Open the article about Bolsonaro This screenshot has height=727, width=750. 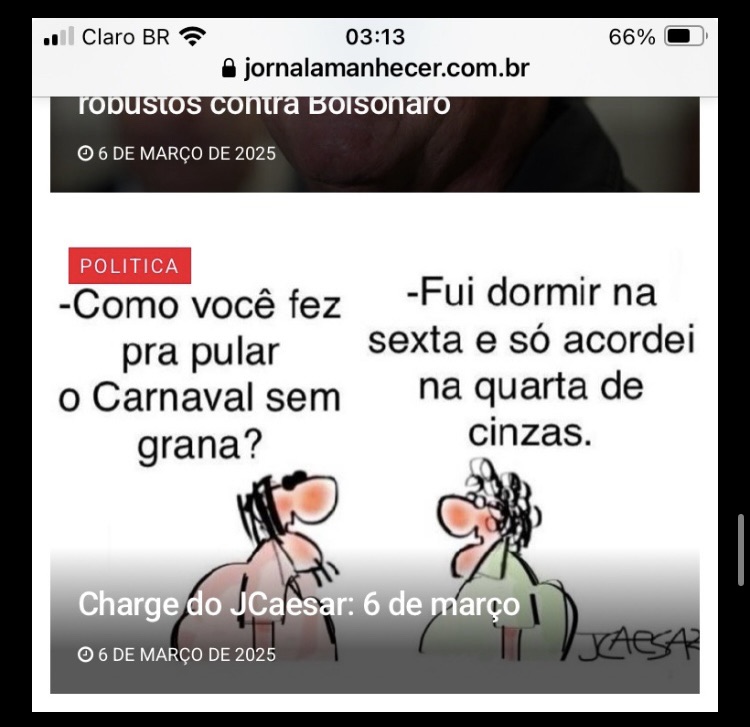click(264, 104)
